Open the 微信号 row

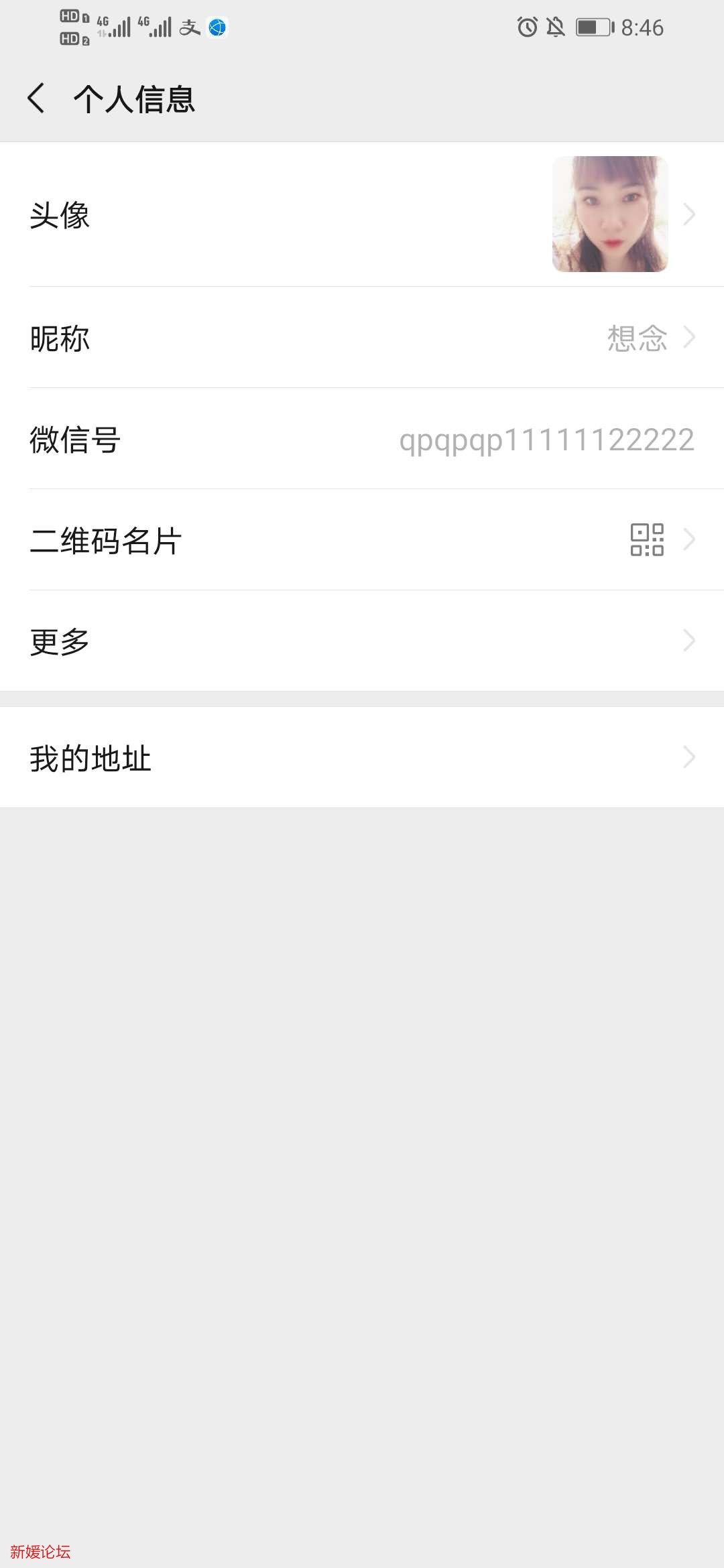362,440
